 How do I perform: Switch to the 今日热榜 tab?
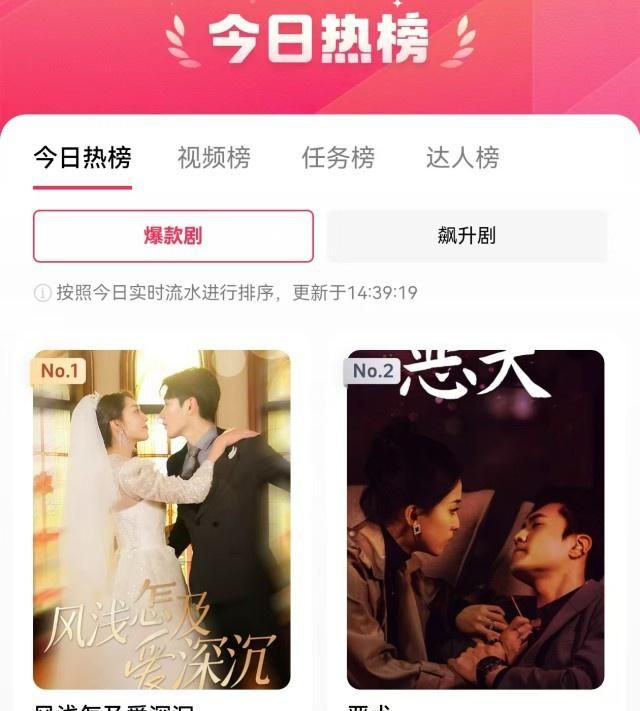[x=82, y=158]
